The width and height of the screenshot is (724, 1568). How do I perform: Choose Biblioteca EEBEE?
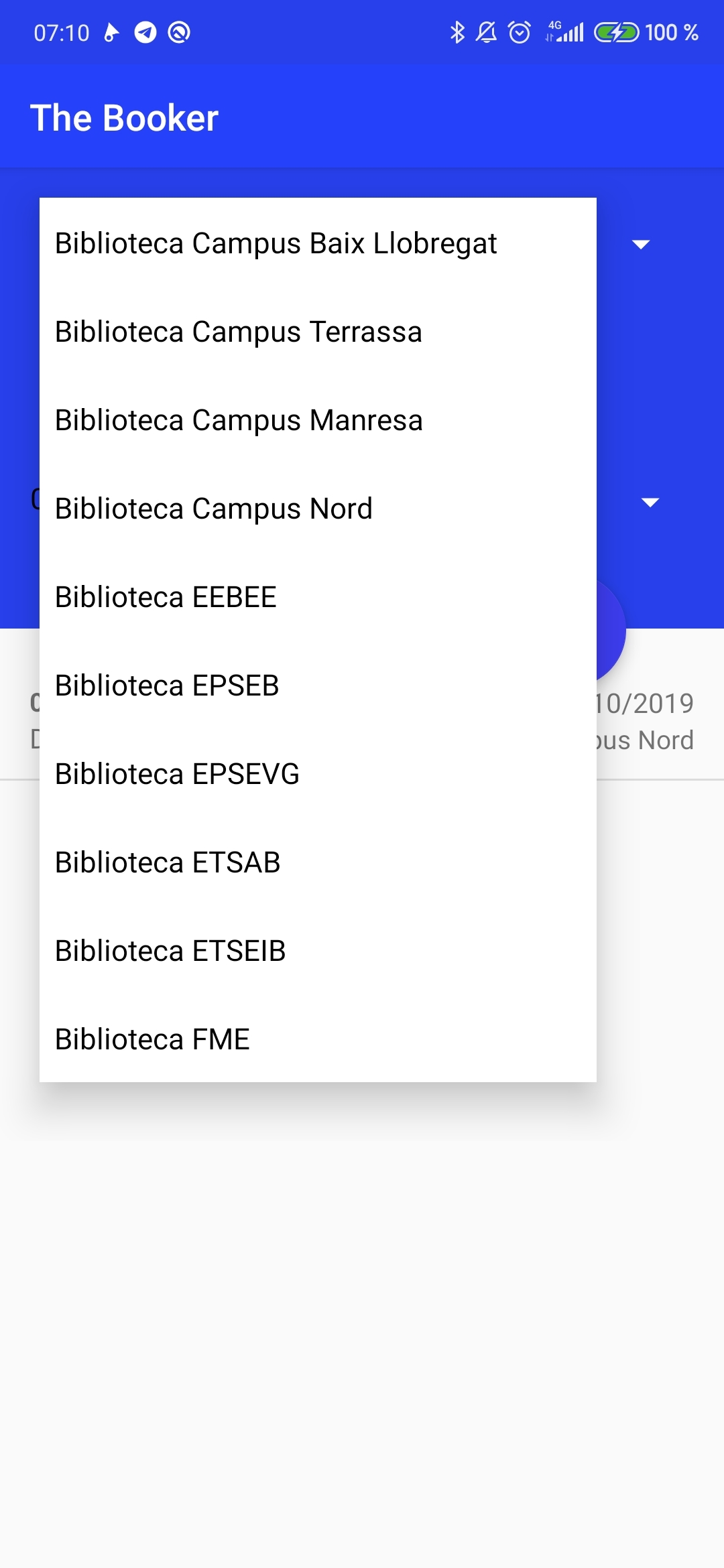click(x=166, y=597)
